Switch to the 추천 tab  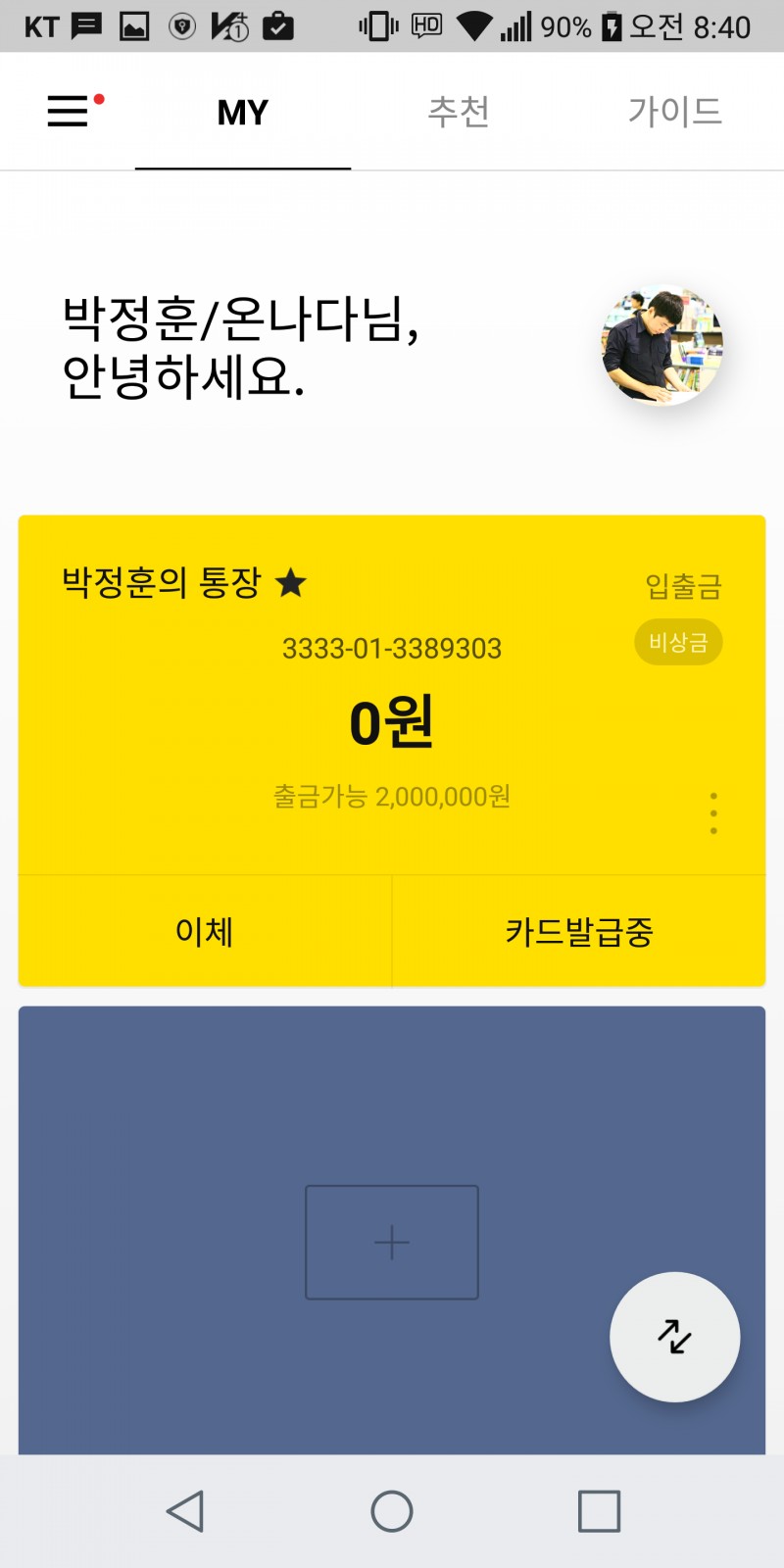pyautogui.click(x=459, y=112)
